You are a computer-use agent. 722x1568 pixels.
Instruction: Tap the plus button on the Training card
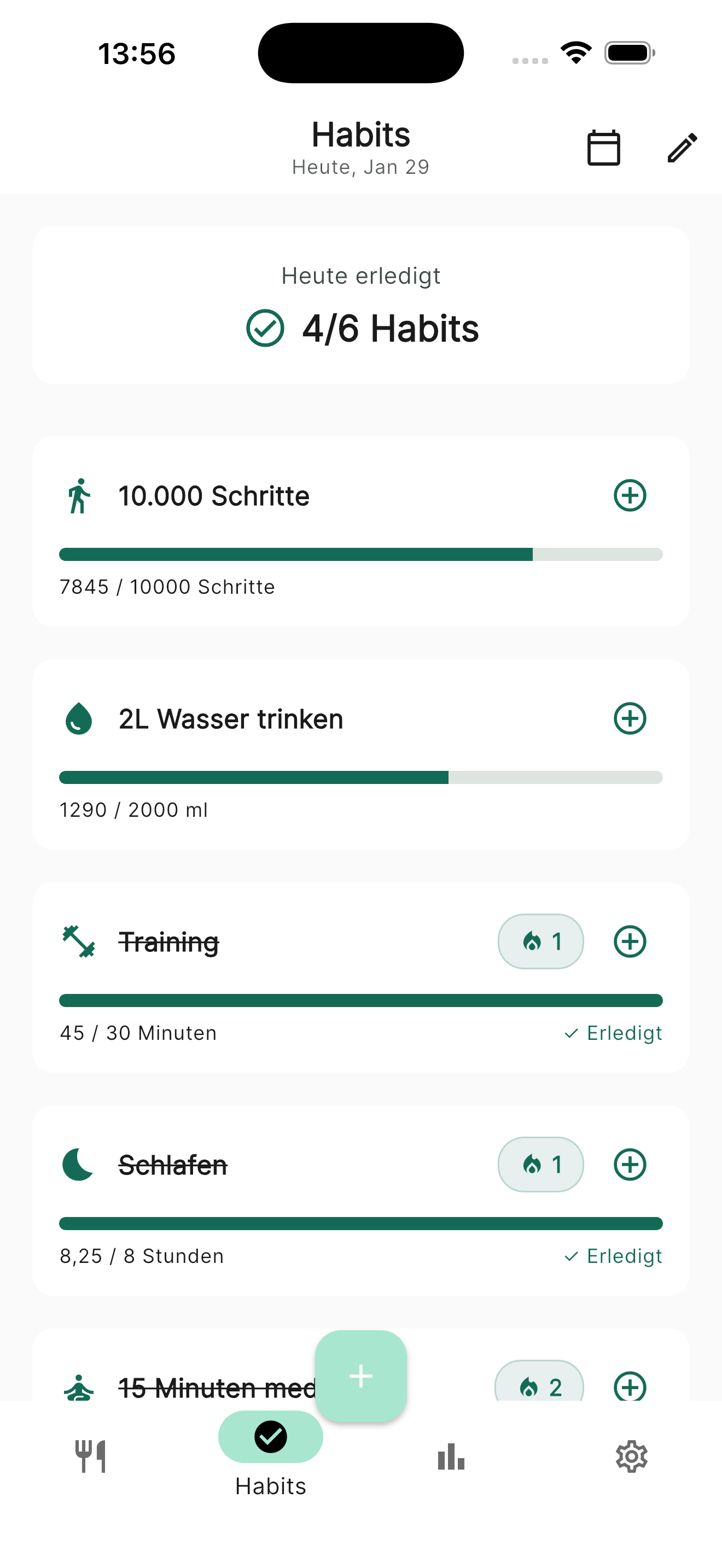(630, 941)
